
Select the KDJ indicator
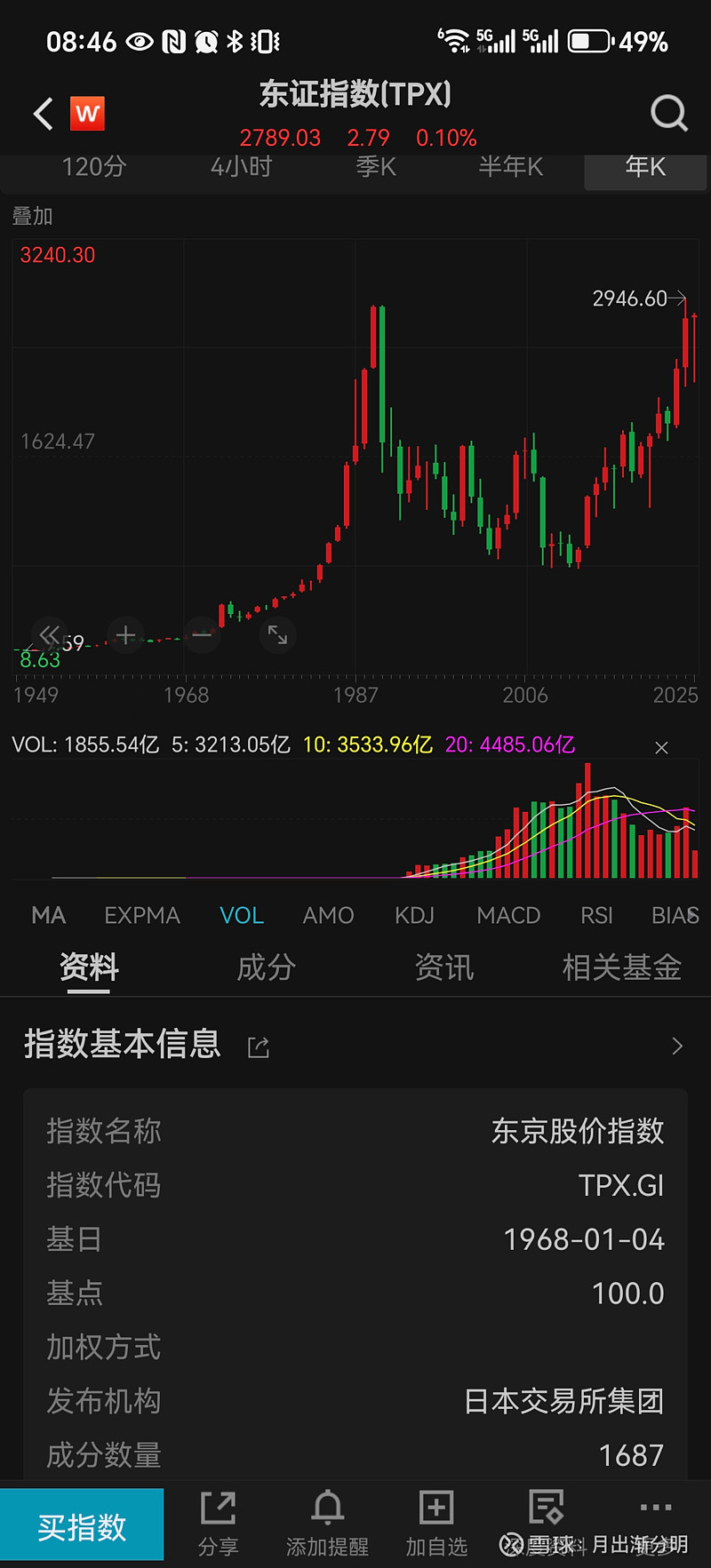pyautogui.click(x=414, y=915)
